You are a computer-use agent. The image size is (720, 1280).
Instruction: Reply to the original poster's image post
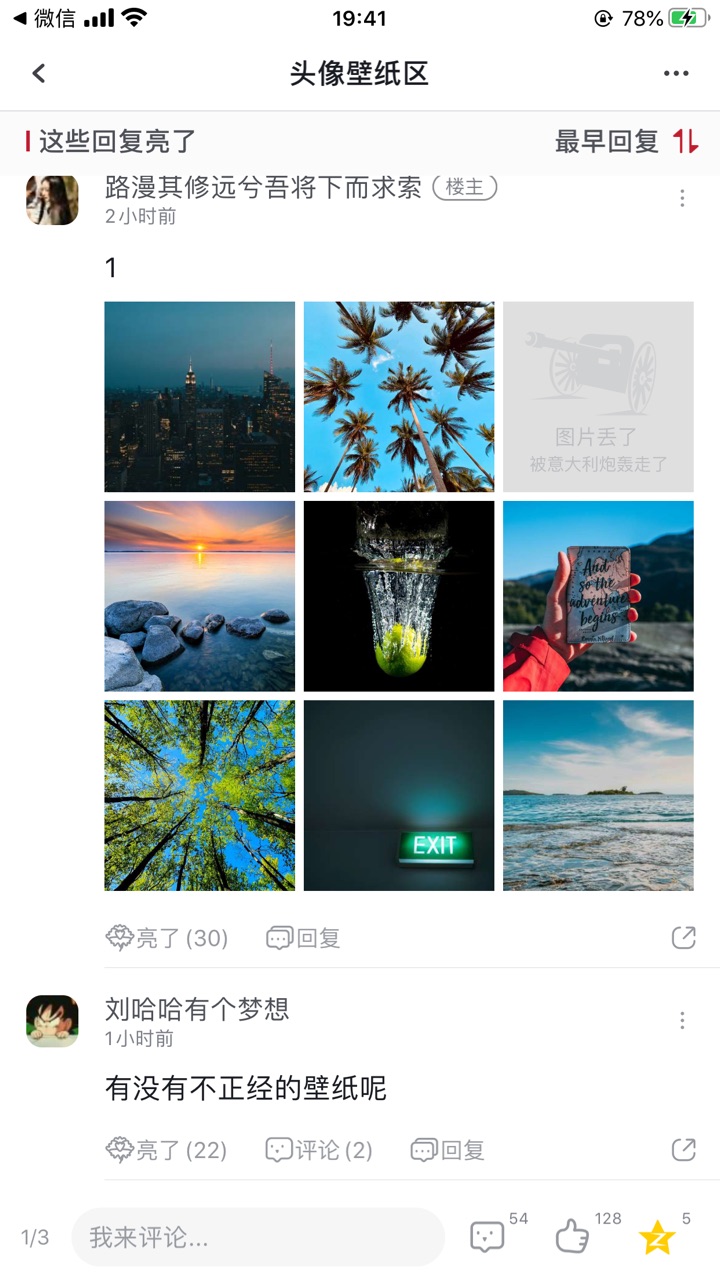[304, 938]
